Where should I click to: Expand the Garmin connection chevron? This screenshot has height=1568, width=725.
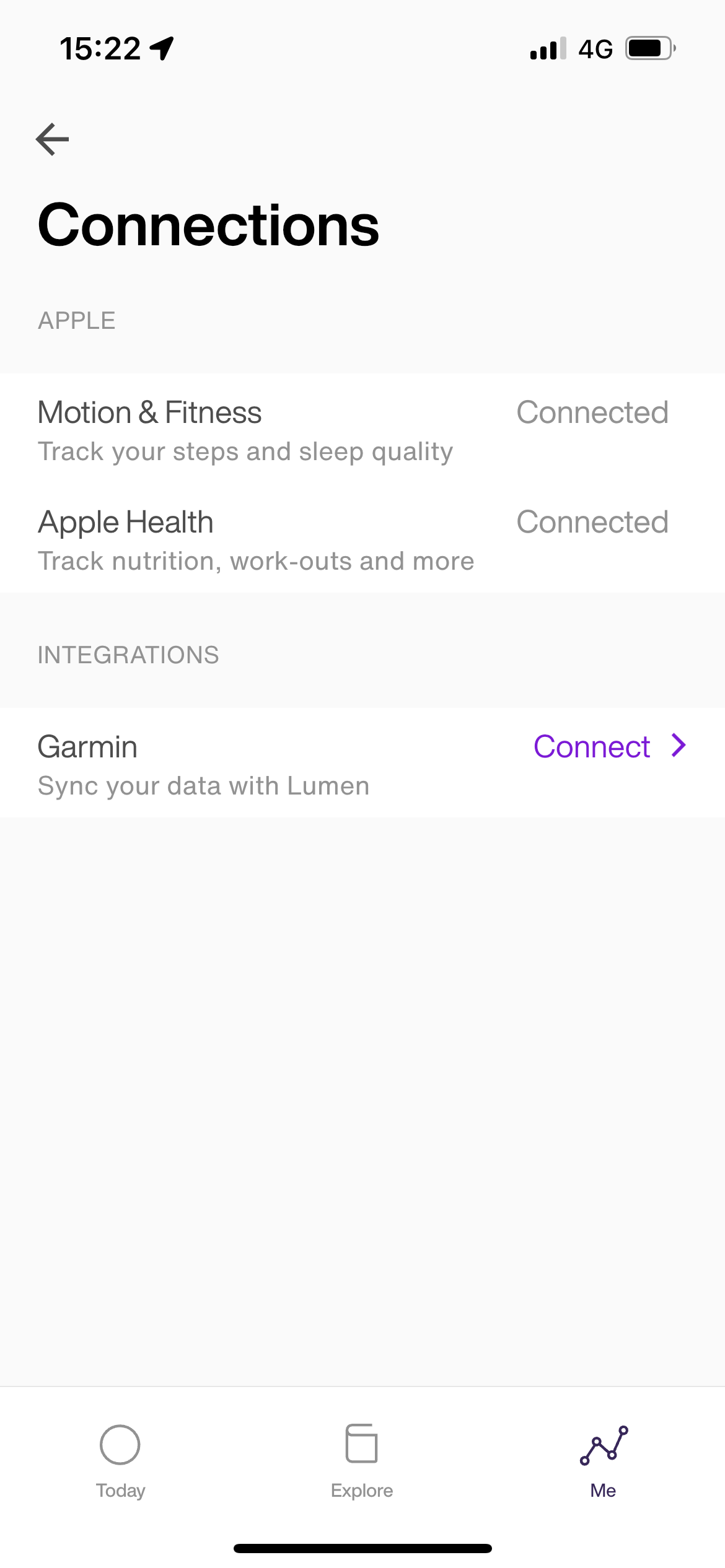pyautogui.click(x=678, y=745)
